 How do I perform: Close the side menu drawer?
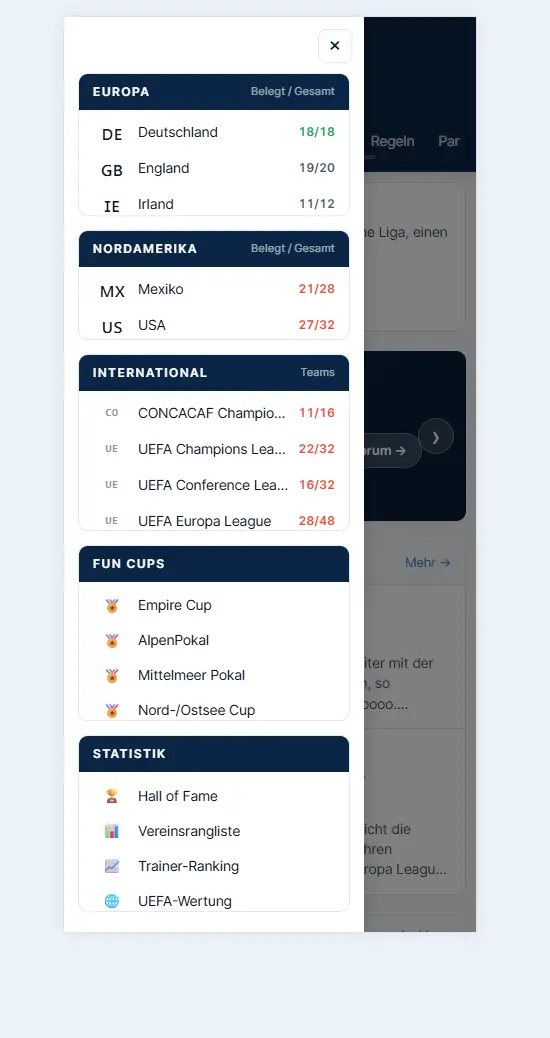(x=335, y=46)
